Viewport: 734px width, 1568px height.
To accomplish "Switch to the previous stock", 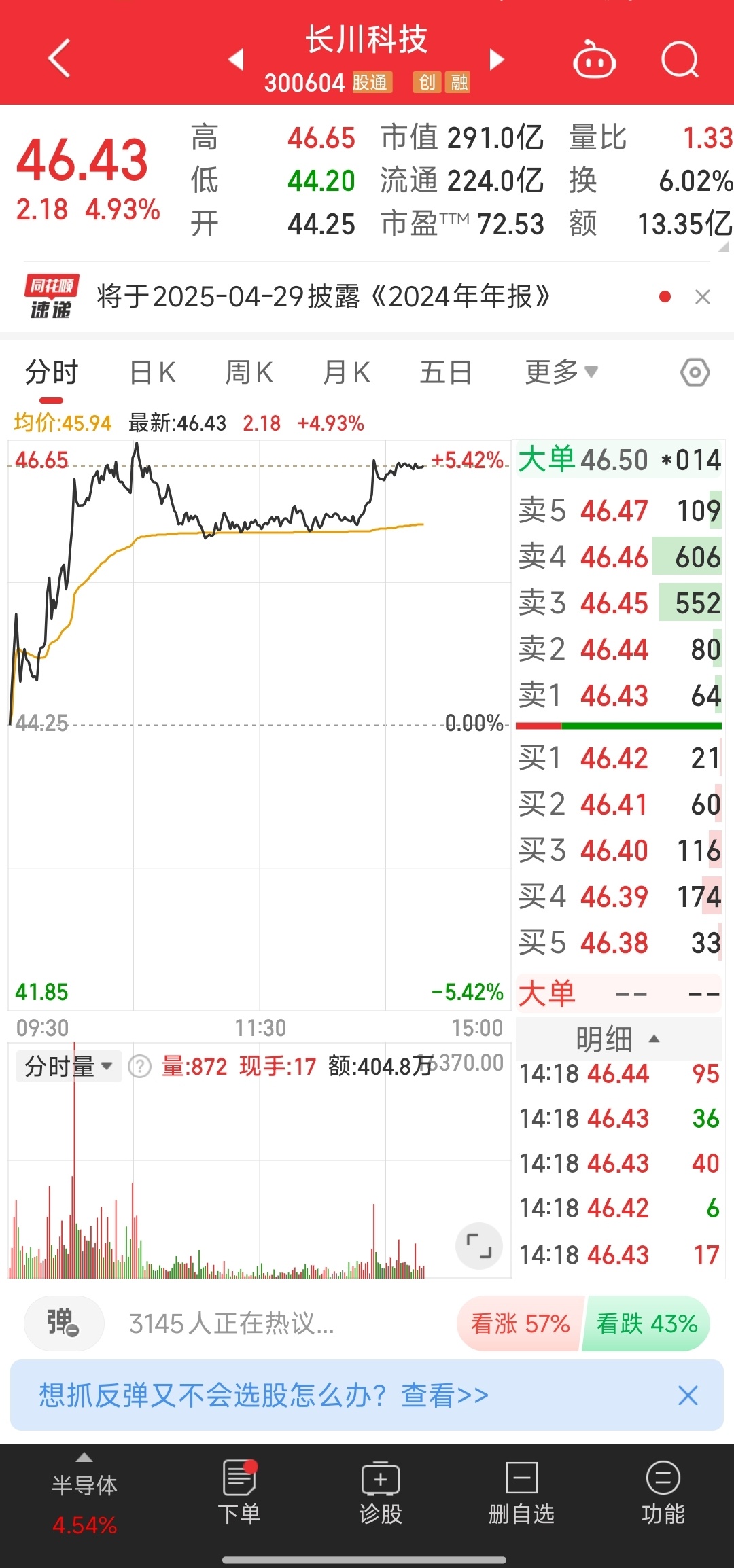I will (237, 59).
